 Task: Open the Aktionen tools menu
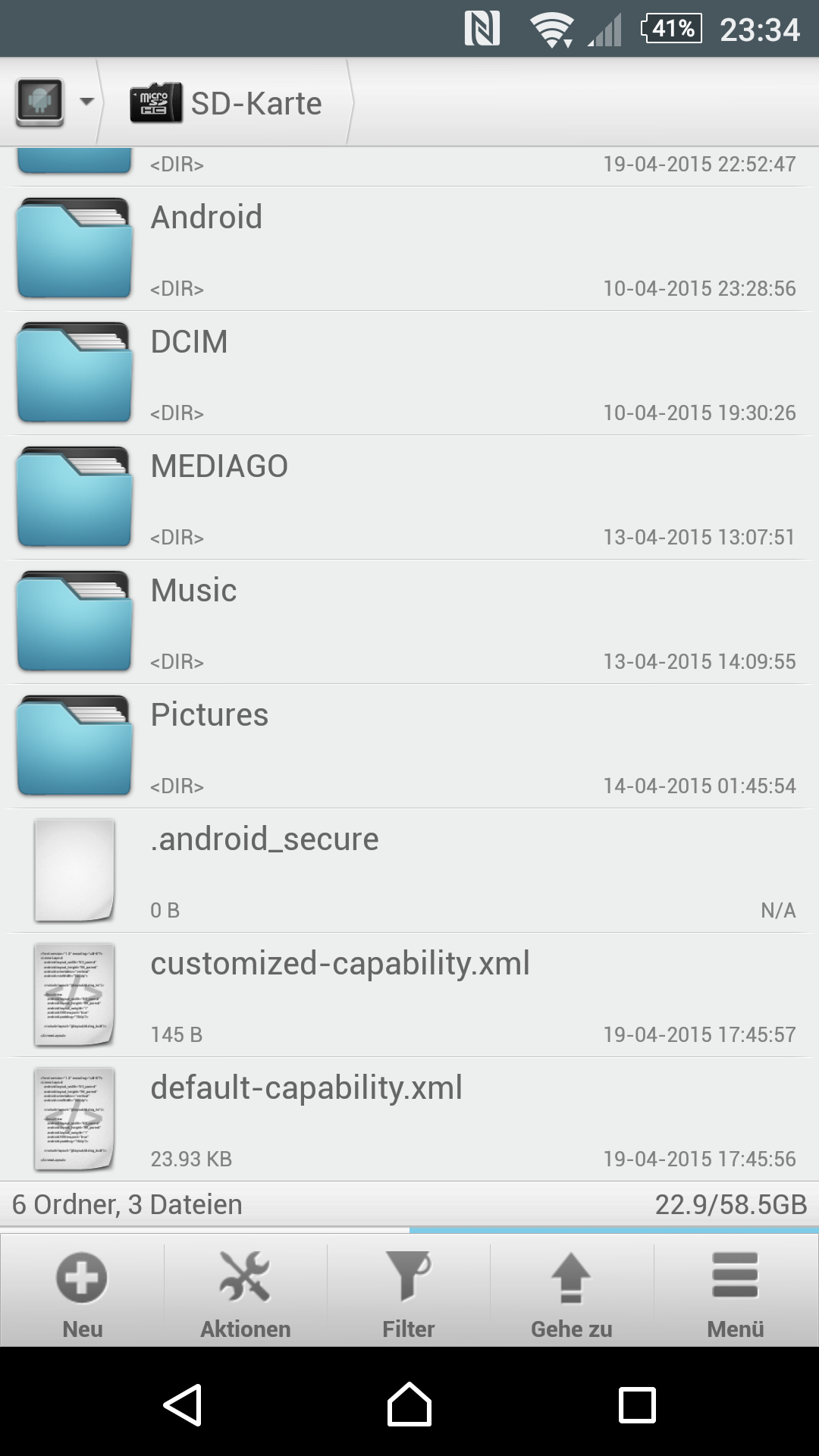[x=245, y=1291]
